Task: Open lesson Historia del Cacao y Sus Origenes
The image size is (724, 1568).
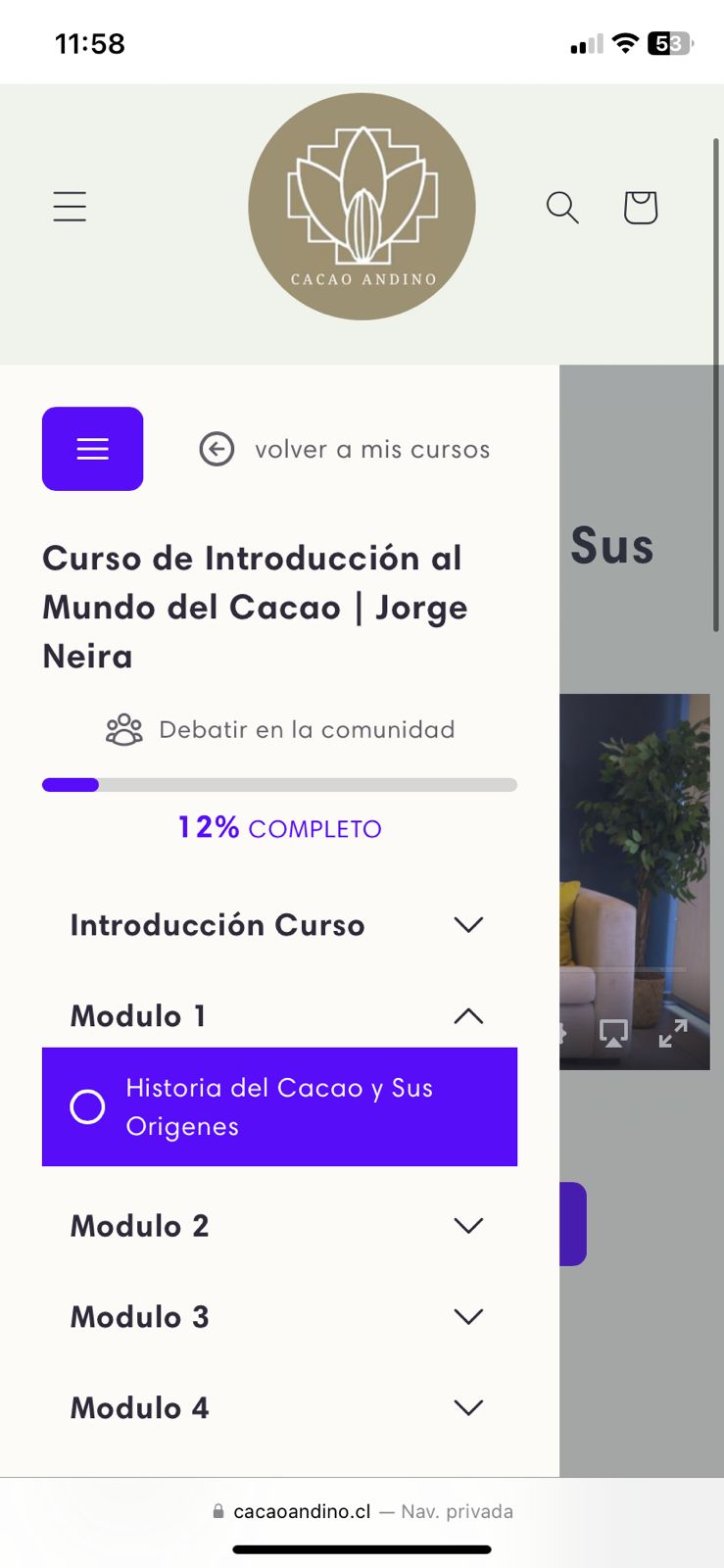Action: 279,1107
